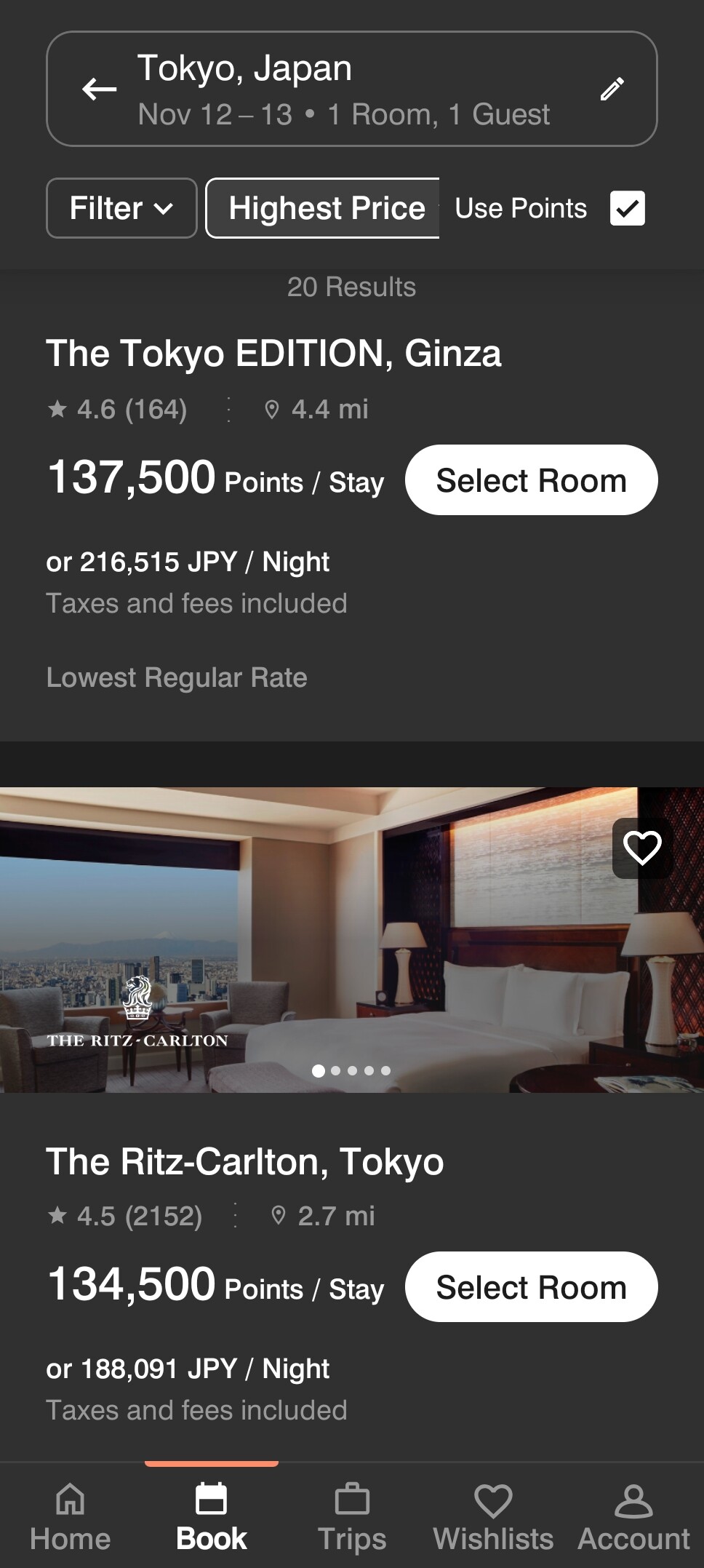The height and width of the screenshot is (1568, 704).
Task: Open the Wishlists tab
Action: tap(493, 1518)
